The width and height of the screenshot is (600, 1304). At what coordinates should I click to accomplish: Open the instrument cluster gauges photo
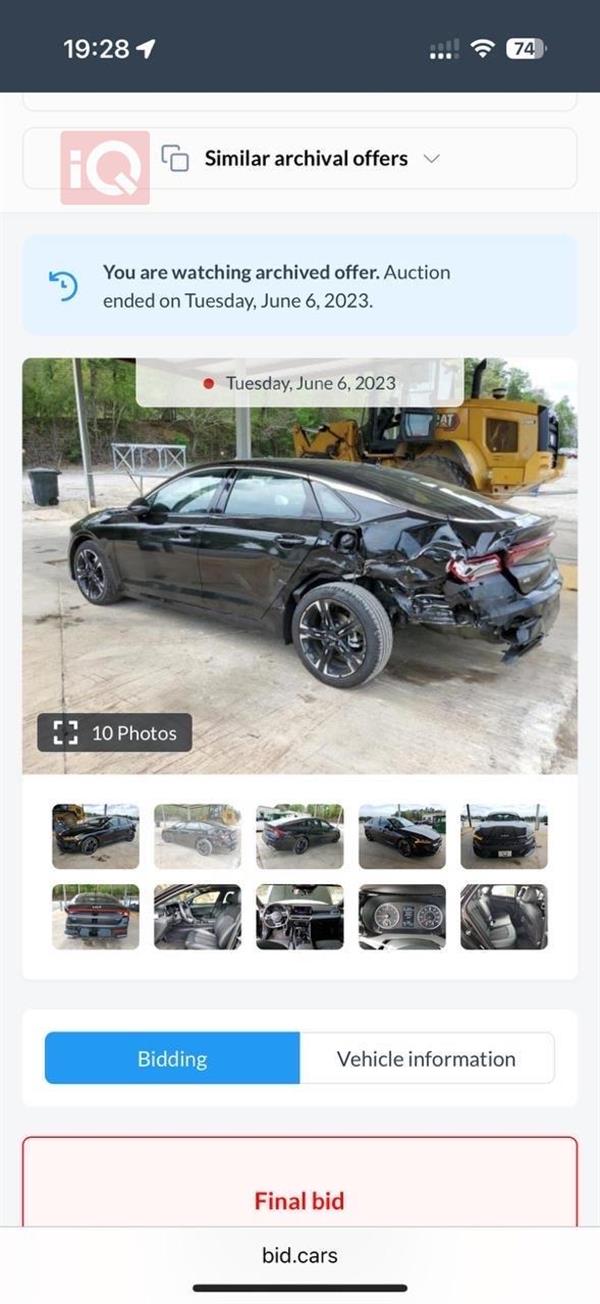pos(402,916)
